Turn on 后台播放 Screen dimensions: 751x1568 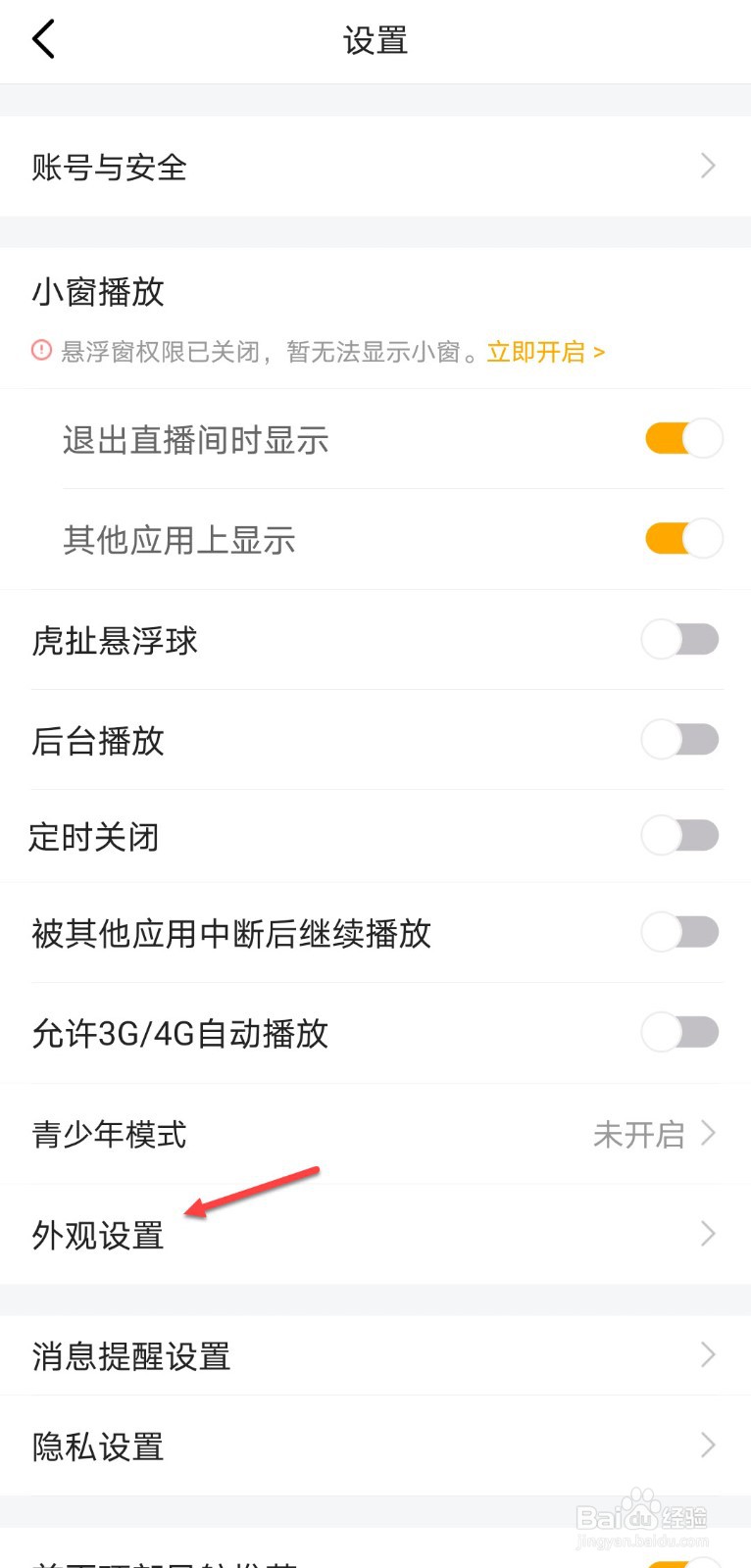[x=680, y=739]
